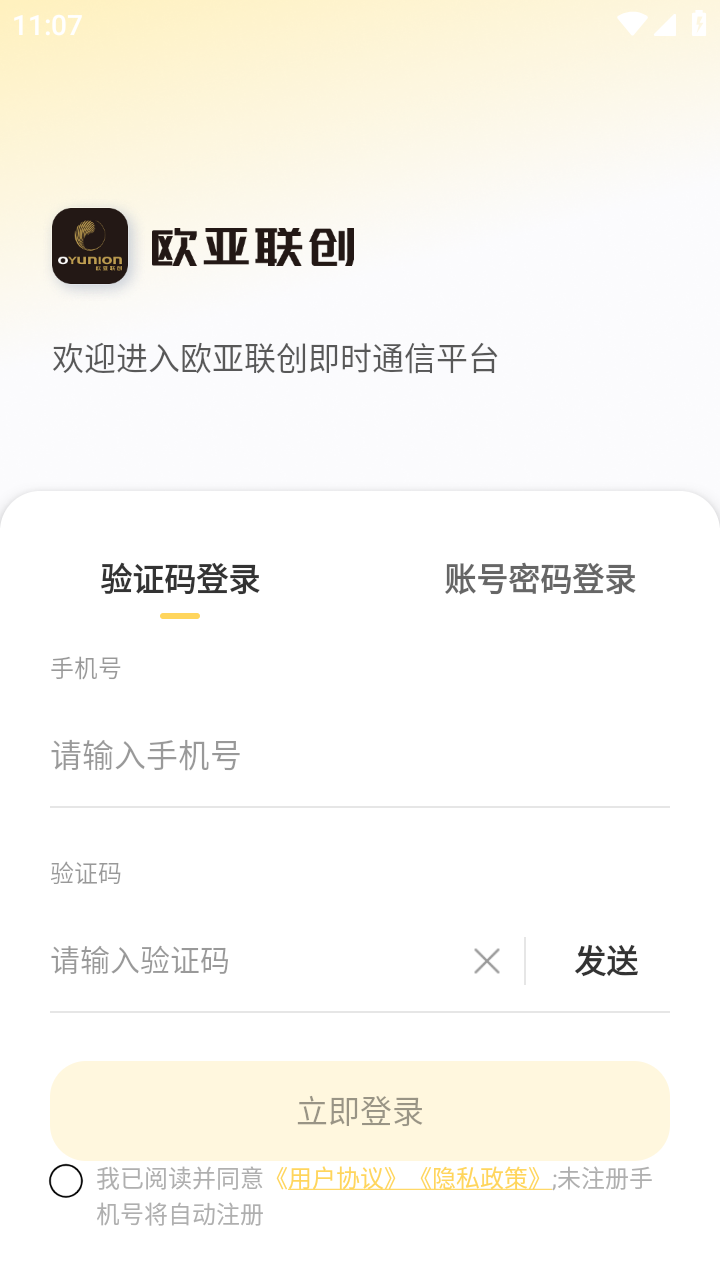Switch to the 账号密码登录 tab
Image resolution: width=720 pixels, height=1280 pixels.
(x=540, y=580)
